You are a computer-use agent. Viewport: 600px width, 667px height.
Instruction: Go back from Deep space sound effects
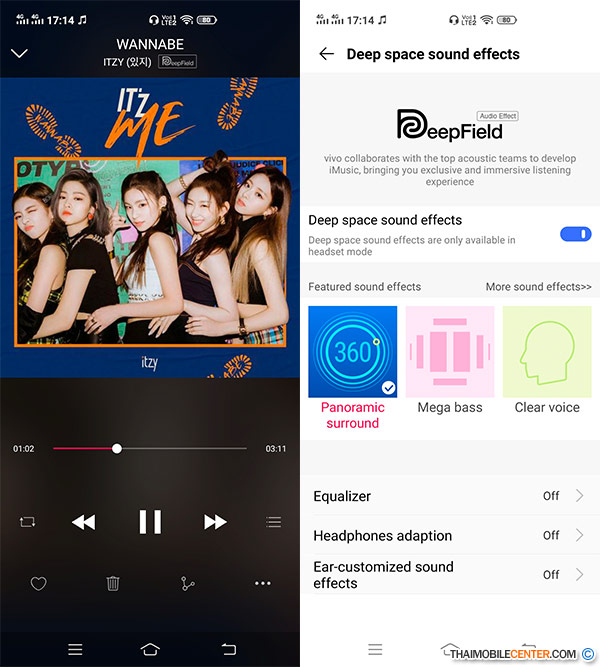pyautogui.click(x=326, y=54)
